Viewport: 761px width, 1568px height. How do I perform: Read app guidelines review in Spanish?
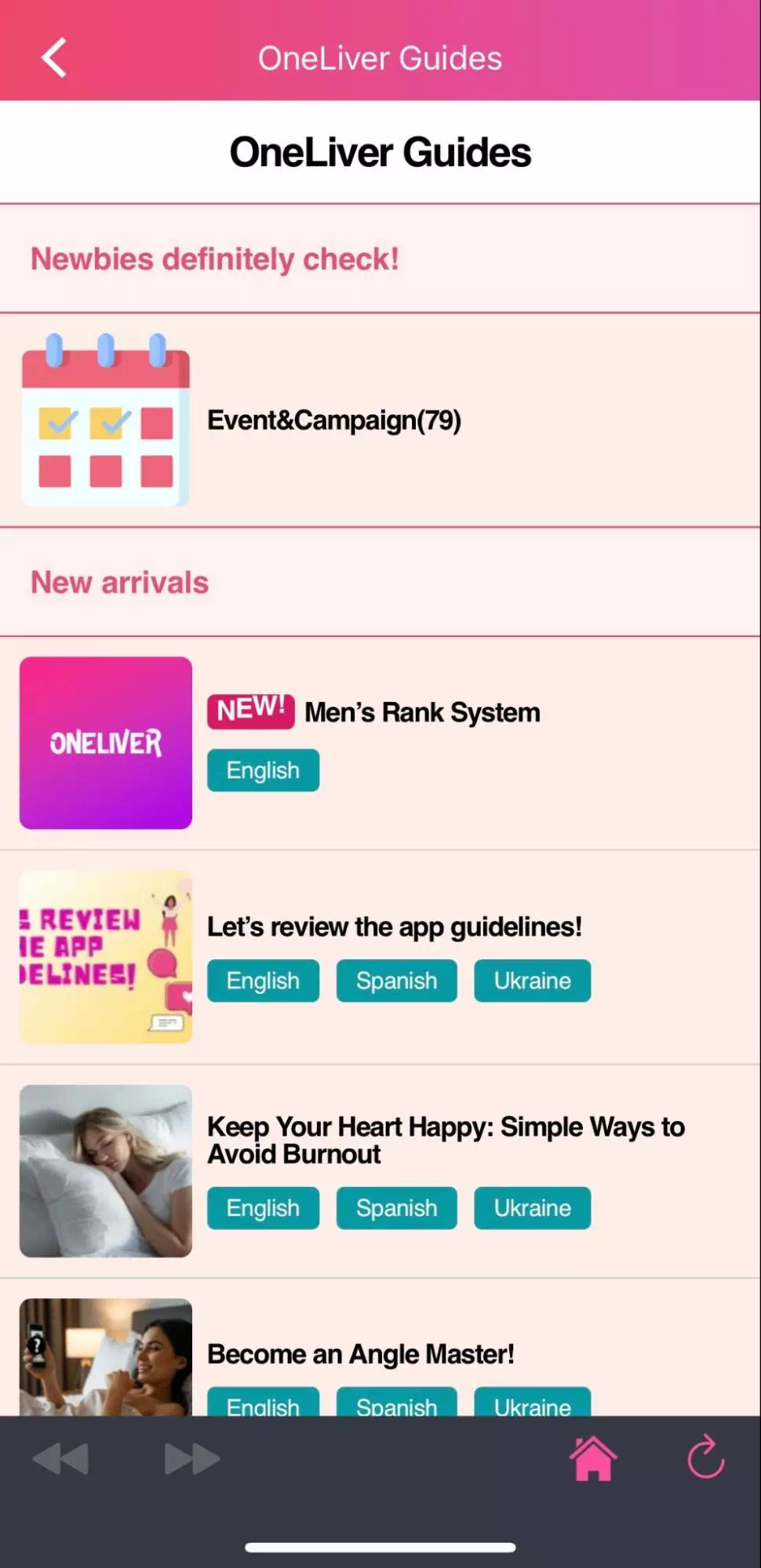tap(396, 980)
